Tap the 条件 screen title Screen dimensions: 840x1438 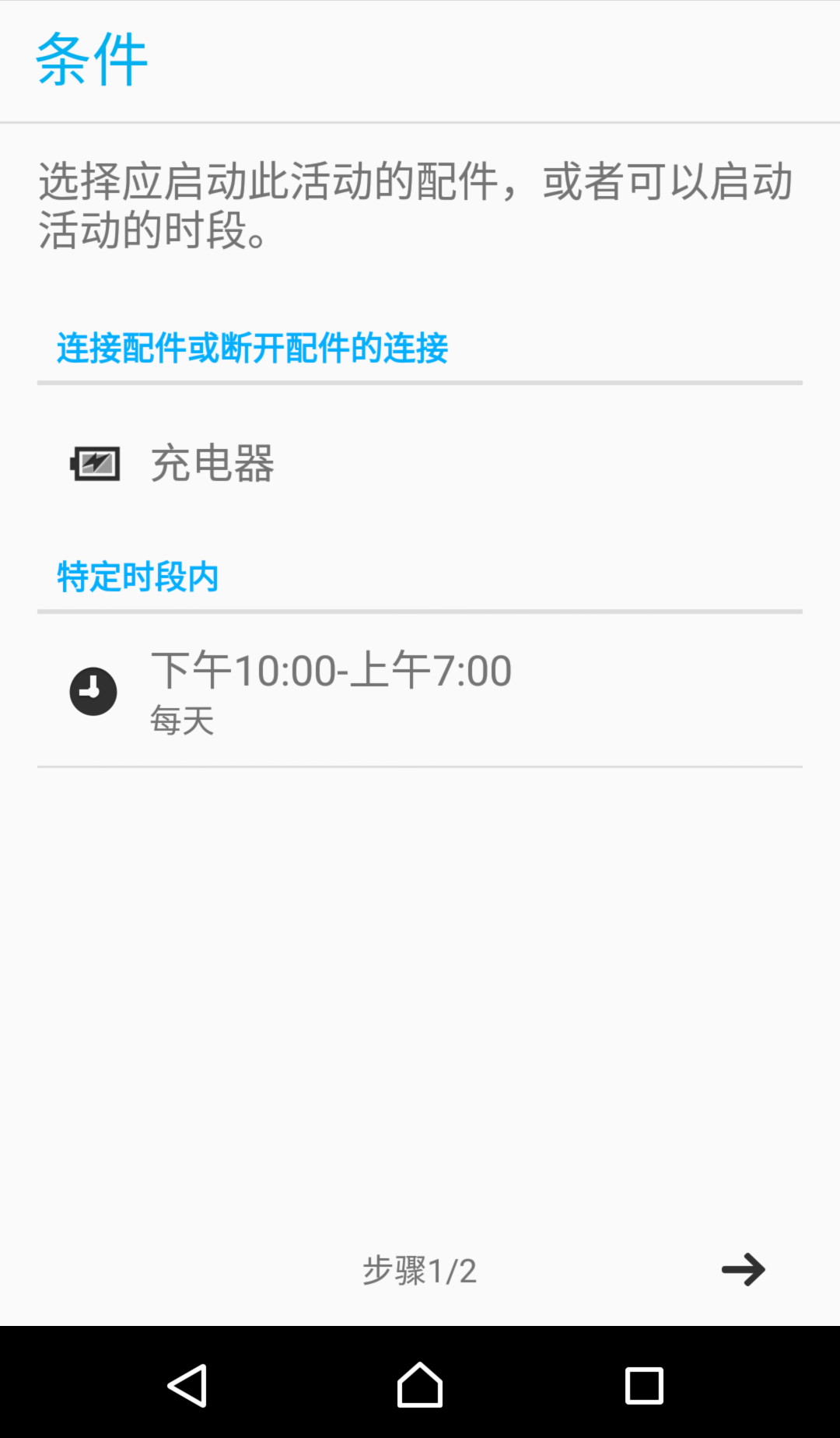coord(91,60)
